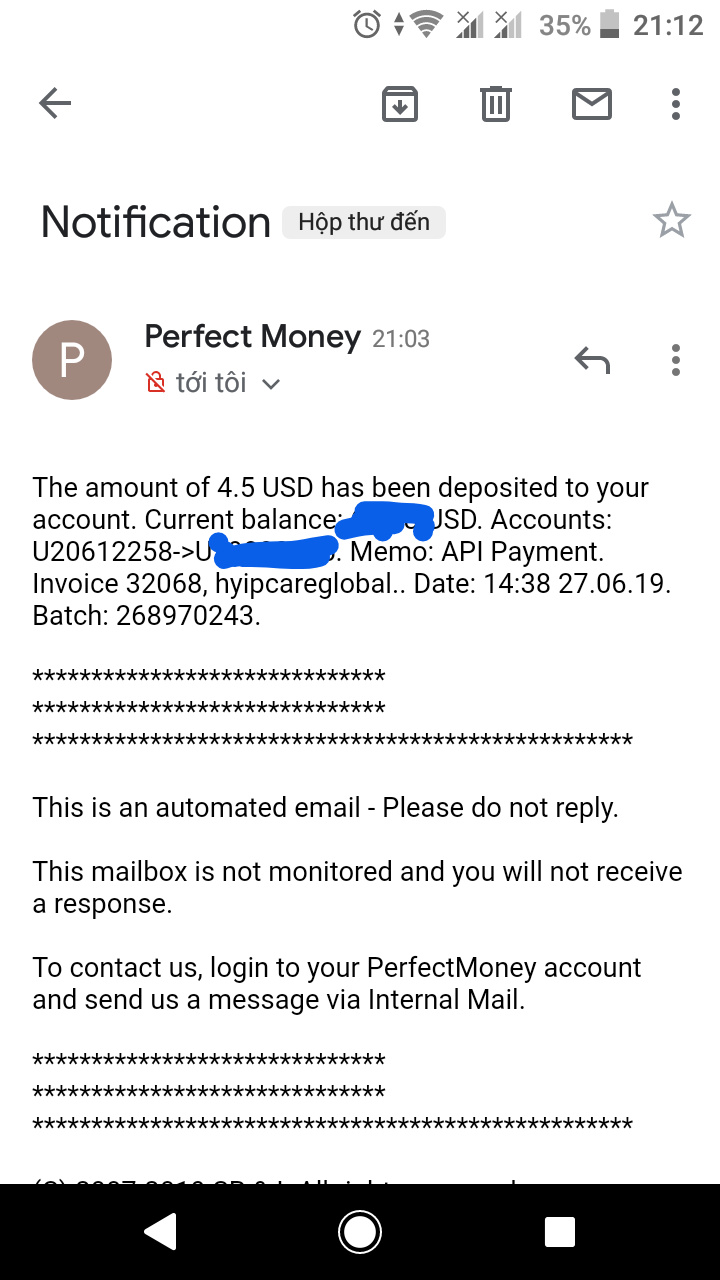Go to the home screen
The height and width of the screenshot is (1280, 720).
[x=360, y=1232]
